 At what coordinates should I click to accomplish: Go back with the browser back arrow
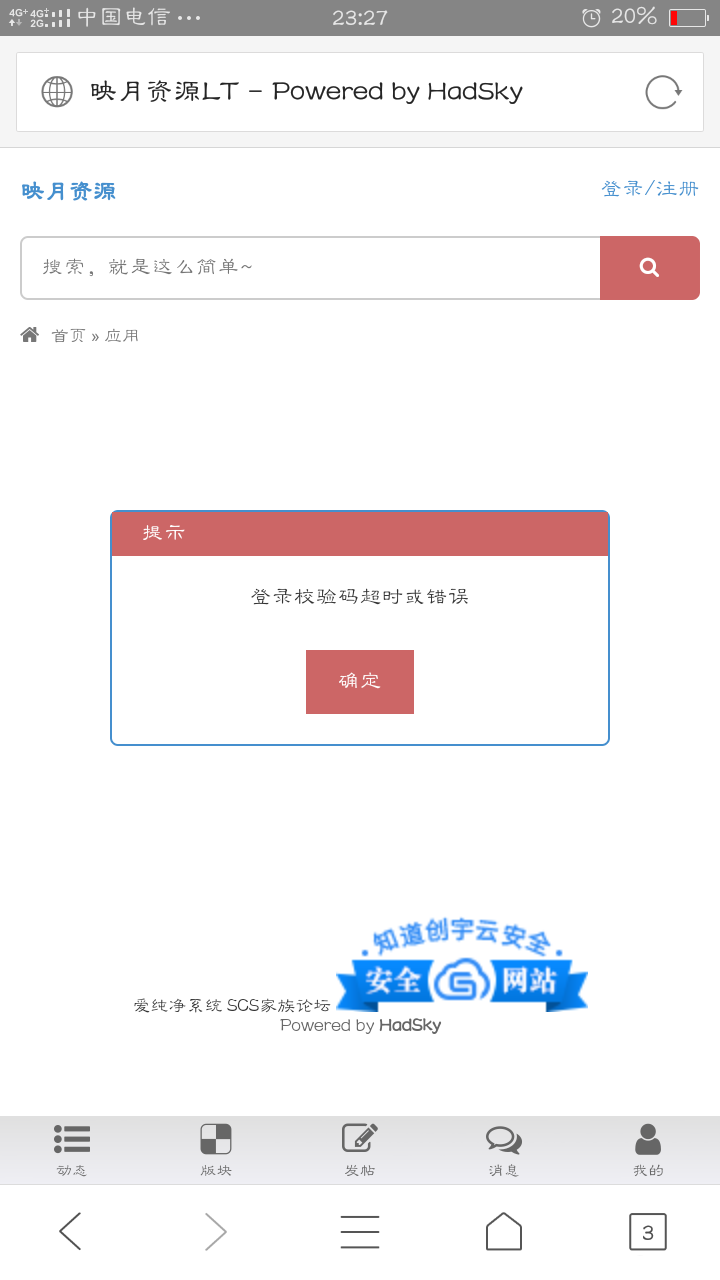coord(70,1231)
